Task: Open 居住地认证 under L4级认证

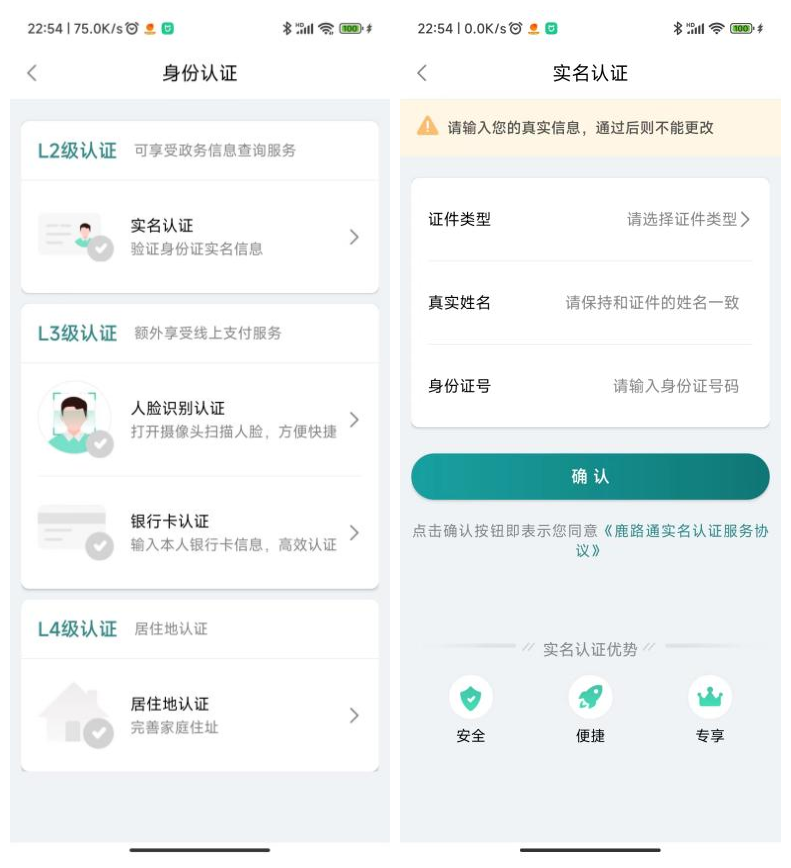Action: point(200,715)
